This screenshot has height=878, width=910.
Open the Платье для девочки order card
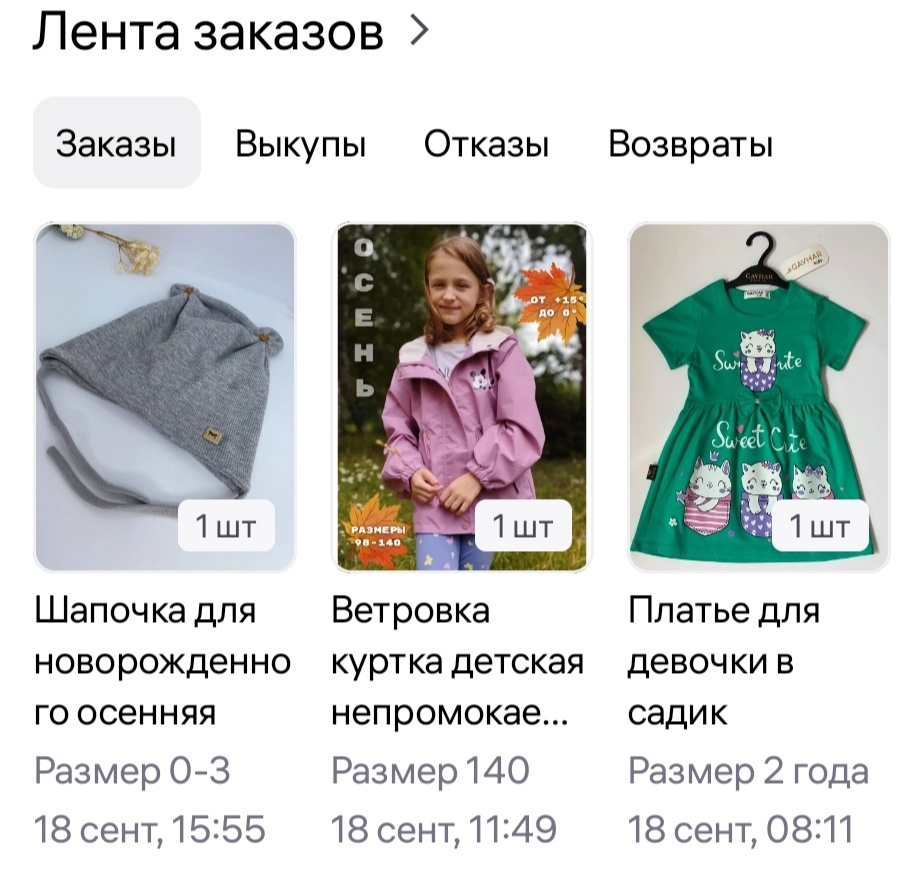[x=758, y=398]
